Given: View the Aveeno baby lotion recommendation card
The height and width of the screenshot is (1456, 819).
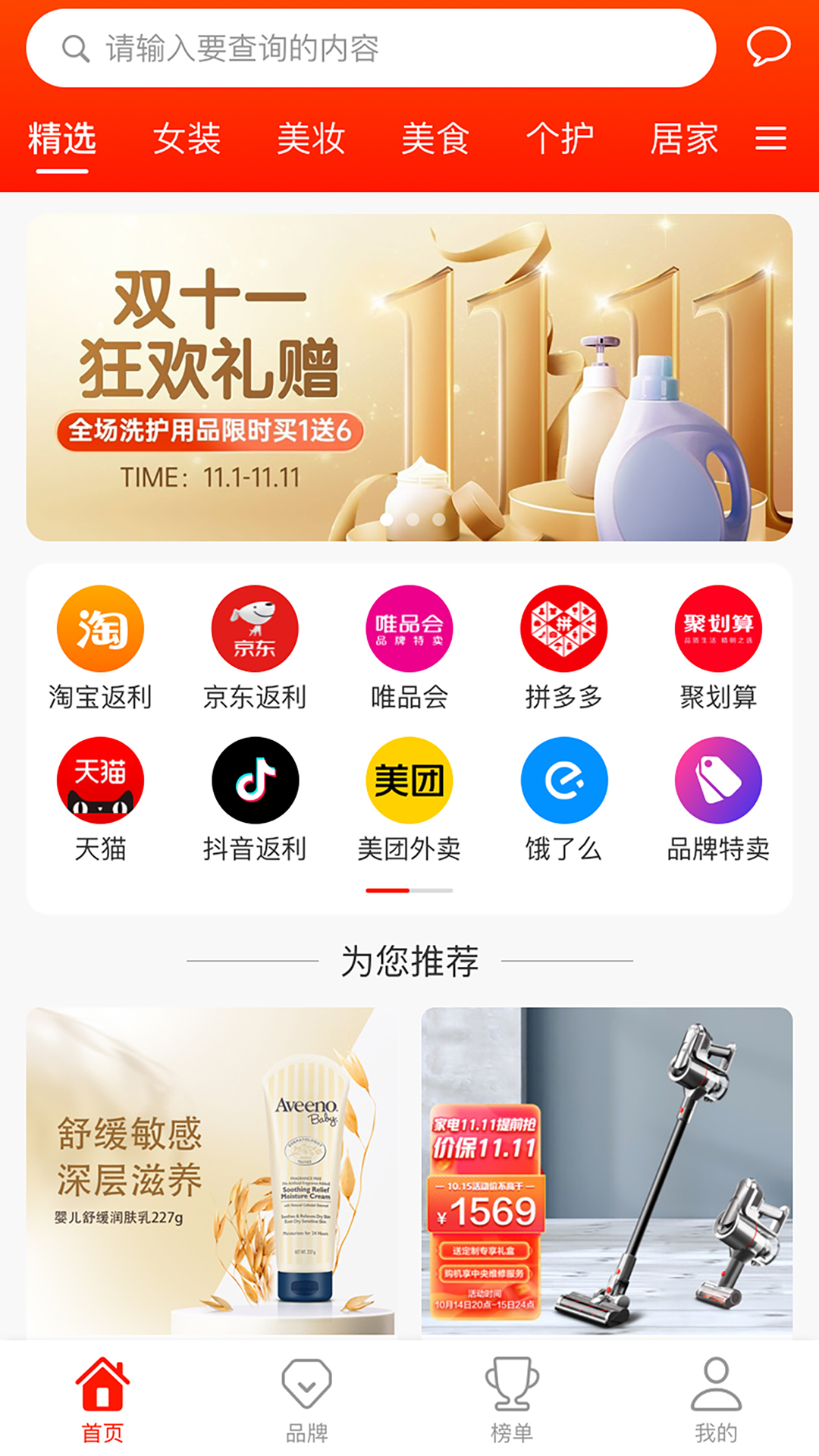Looking at the screenshot, I should pyautogui.click(x=211, y=1170).
